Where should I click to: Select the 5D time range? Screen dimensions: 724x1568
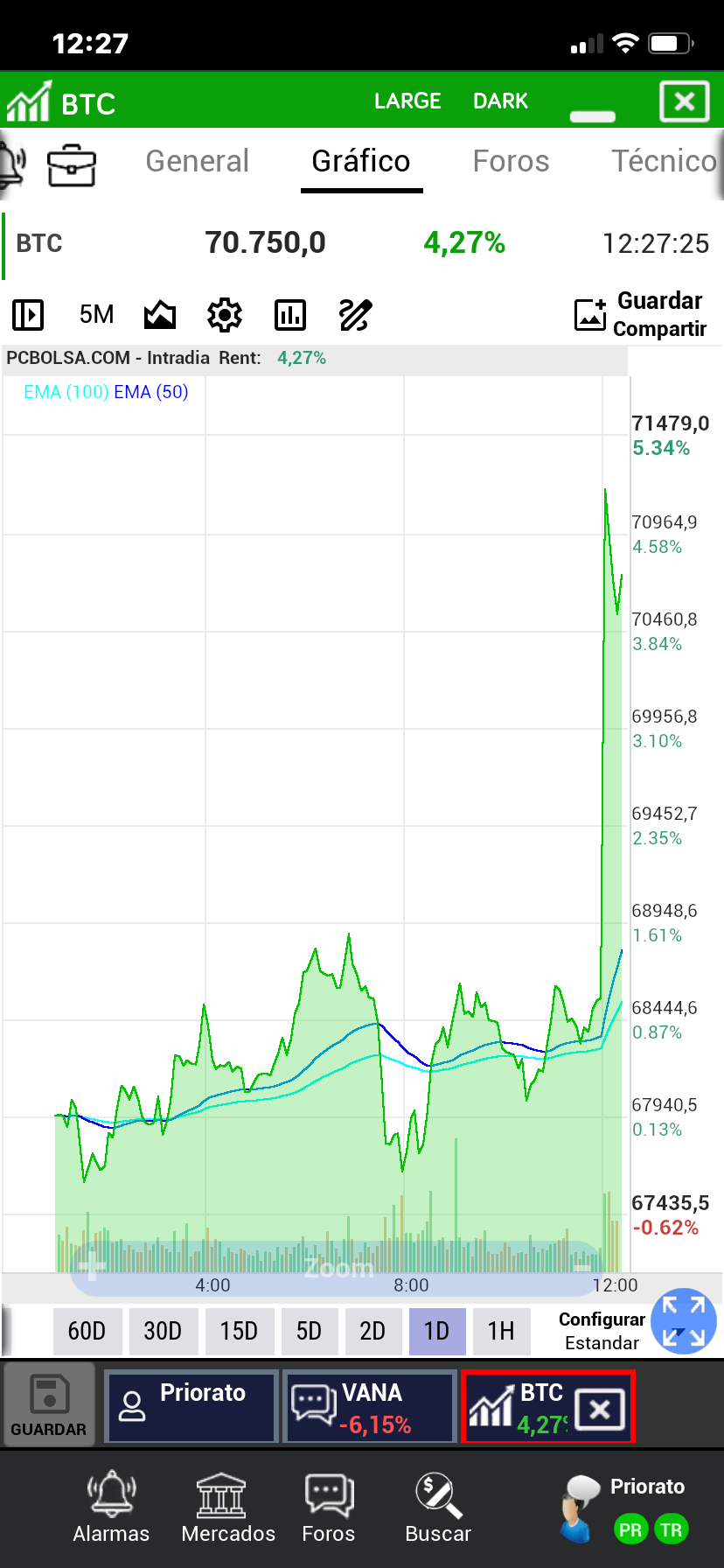(309, 1331)
